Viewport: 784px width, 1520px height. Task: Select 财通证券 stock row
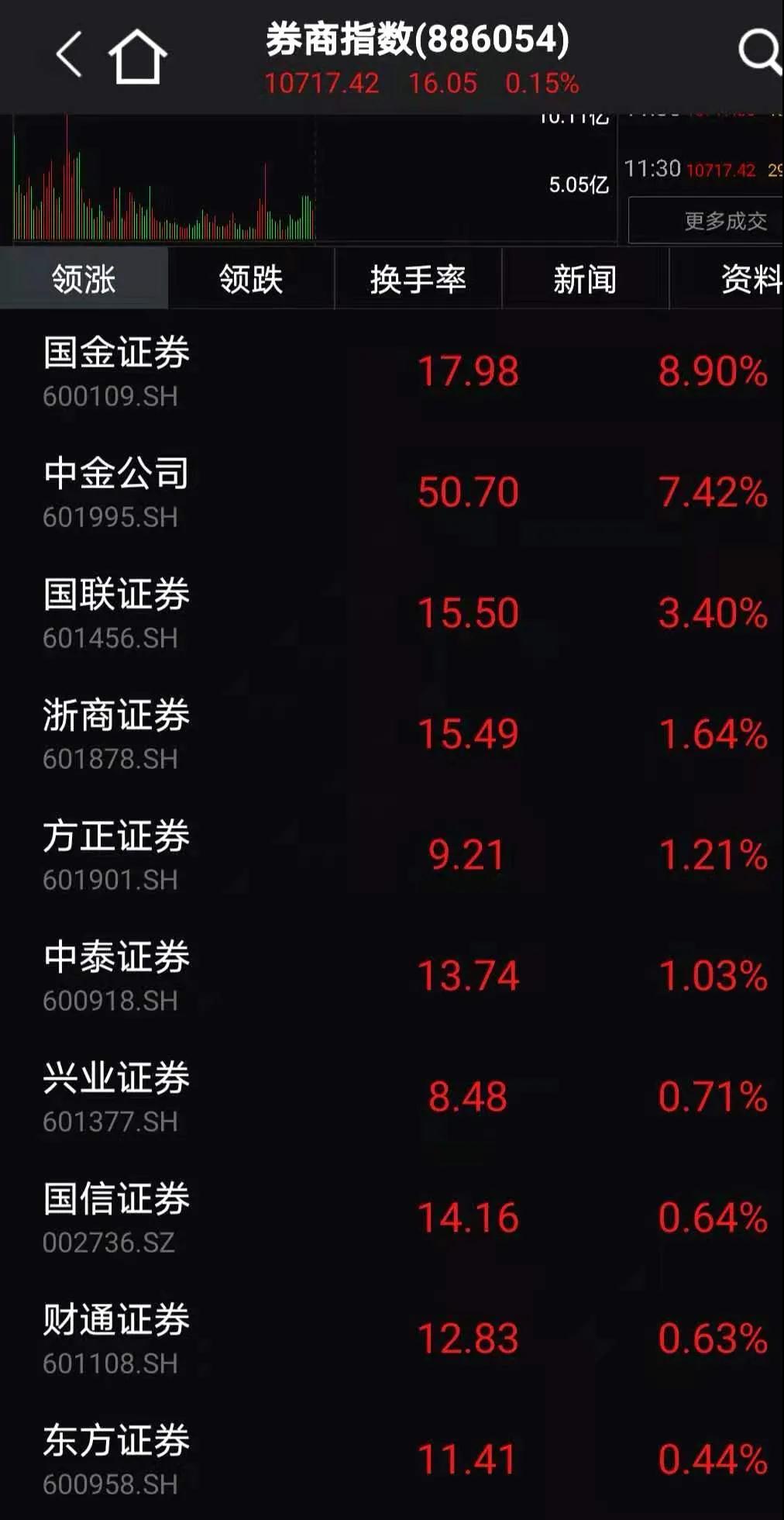tap(392, 1339)
